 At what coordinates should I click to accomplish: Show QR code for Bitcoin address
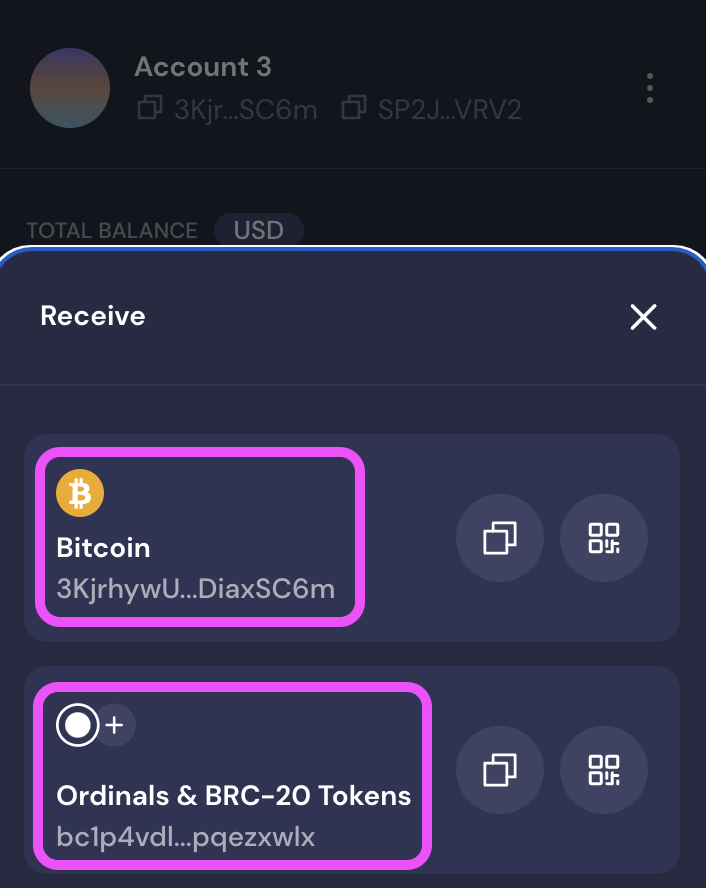point(603,538)
